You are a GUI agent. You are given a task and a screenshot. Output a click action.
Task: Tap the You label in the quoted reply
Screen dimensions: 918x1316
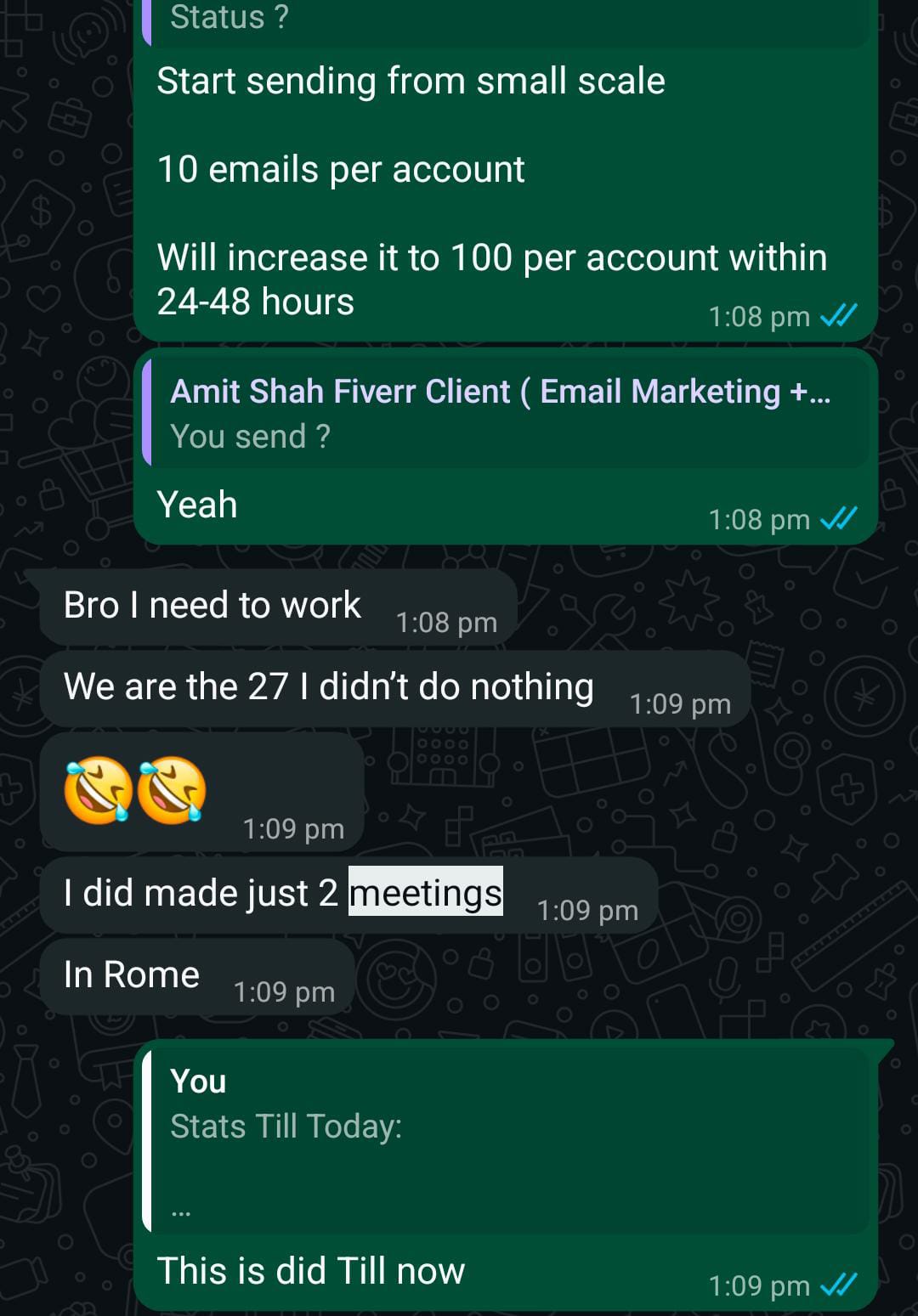[x=197, y=1080]
